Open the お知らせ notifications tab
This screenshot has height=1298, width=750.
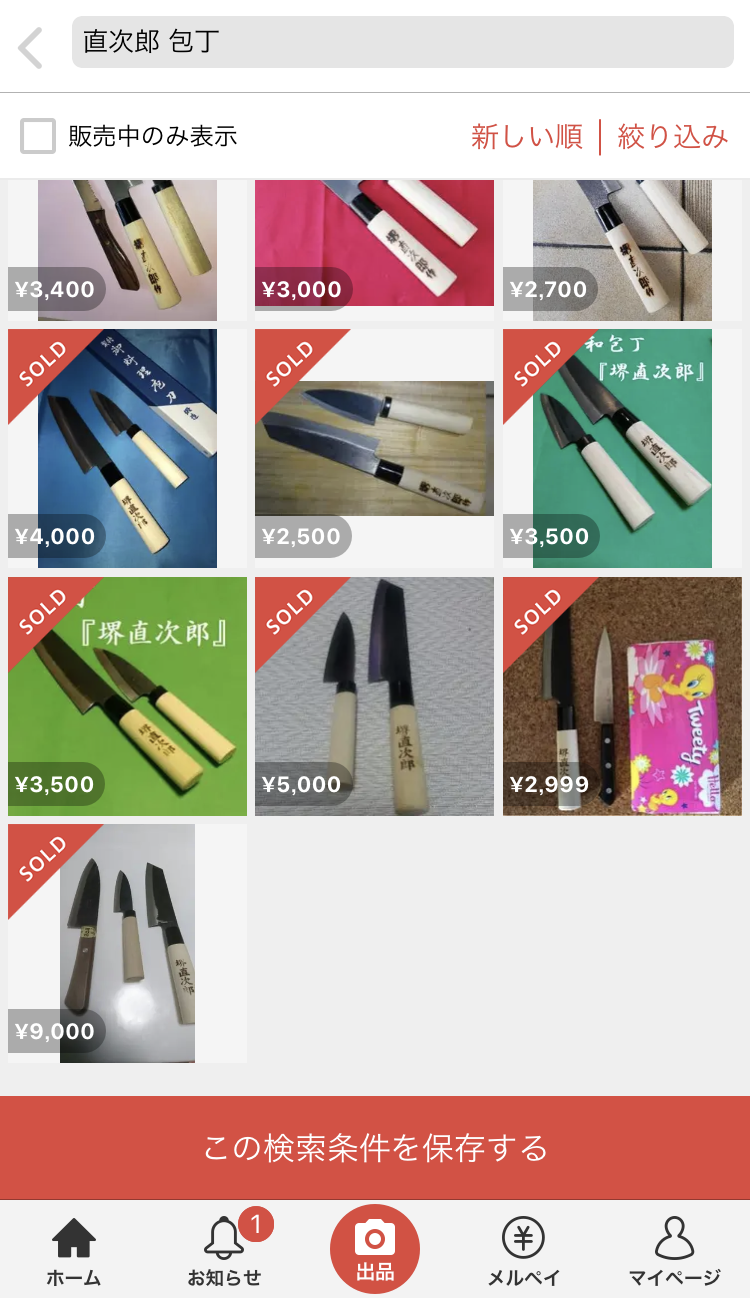224,1251
